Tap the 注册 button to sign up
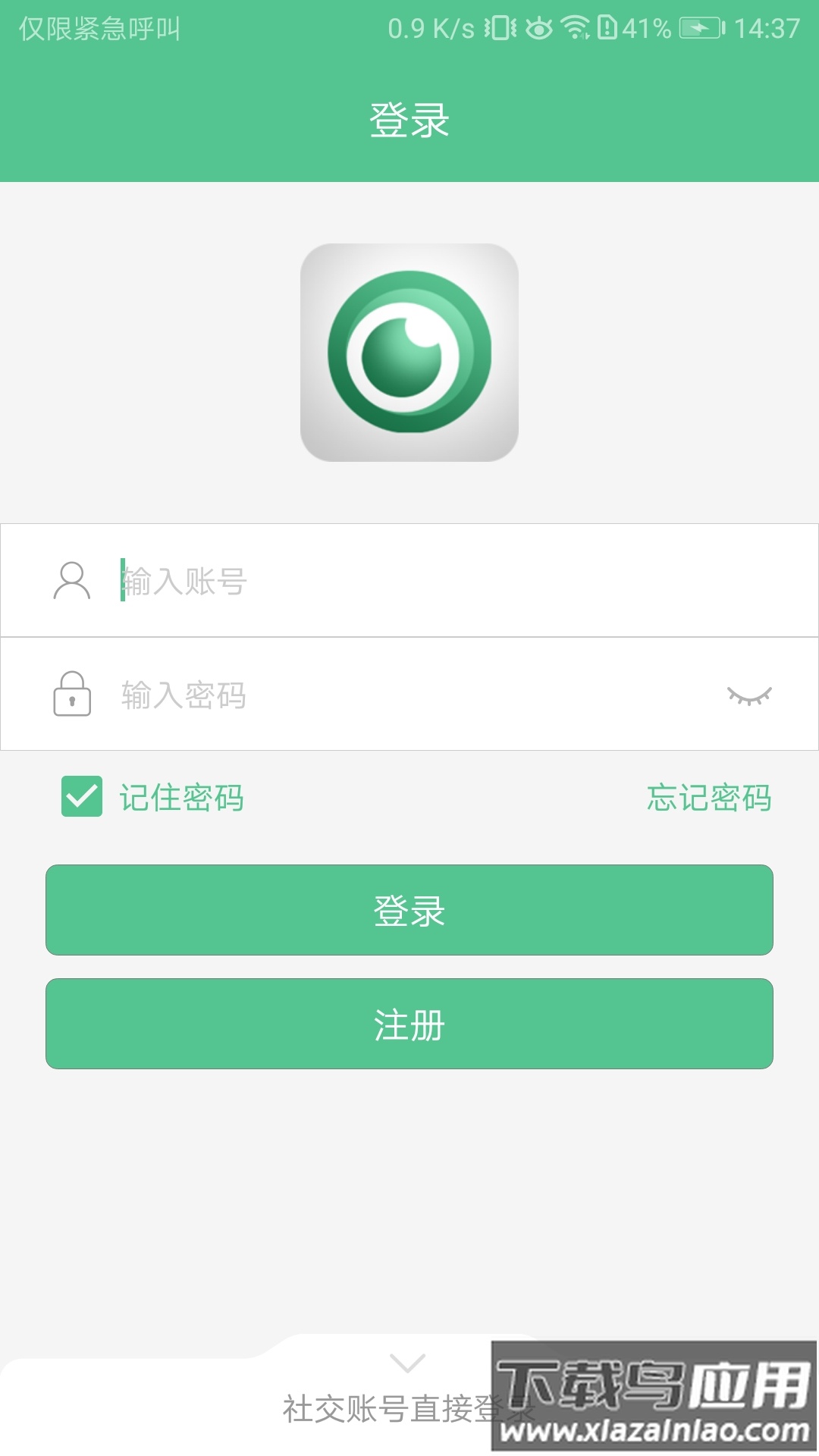Viewport: 819px width, 1456px height. click(x=409, y=1024)
